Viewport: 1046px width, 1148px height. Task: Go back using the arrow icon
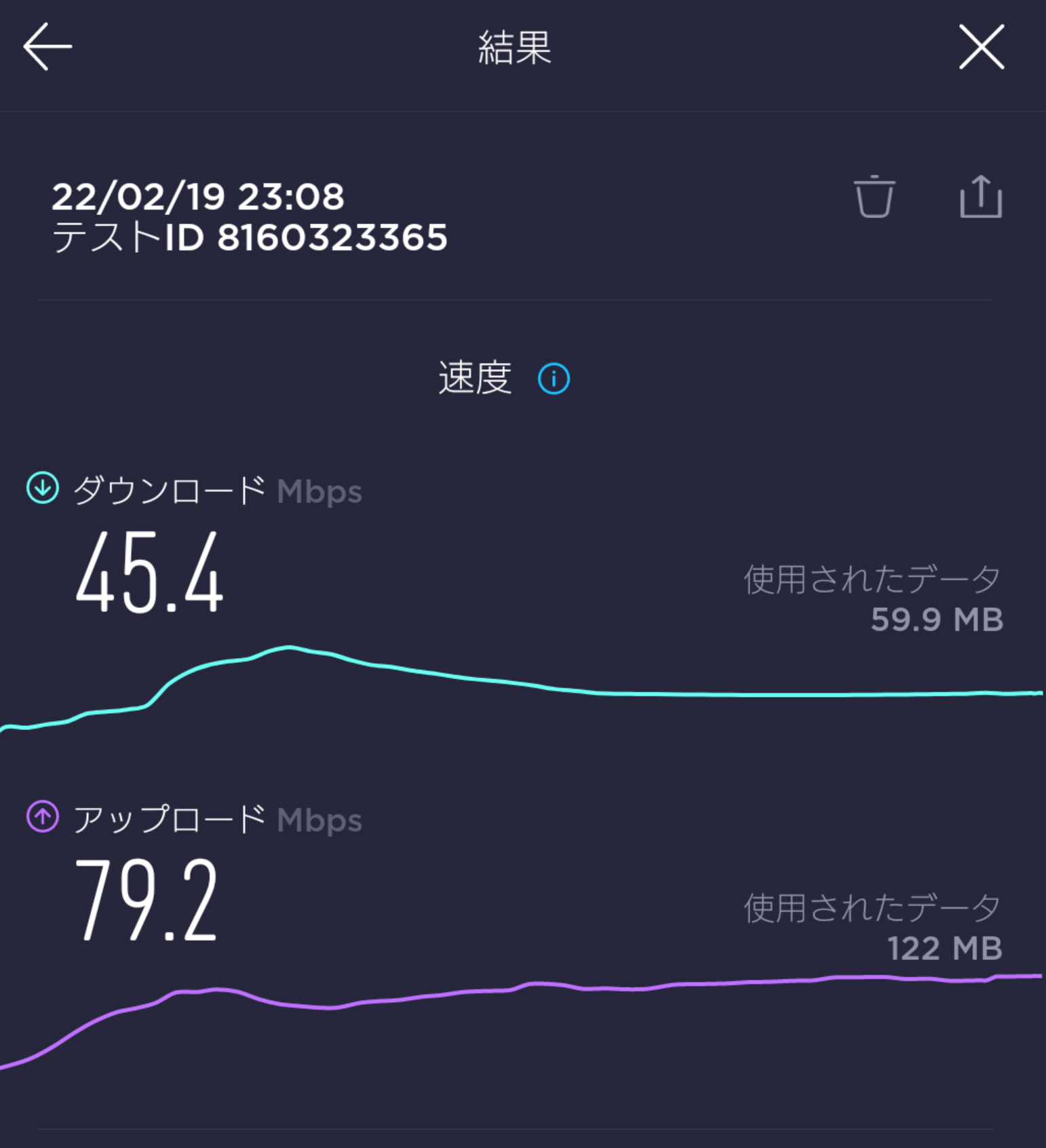[x=47, y=46]
